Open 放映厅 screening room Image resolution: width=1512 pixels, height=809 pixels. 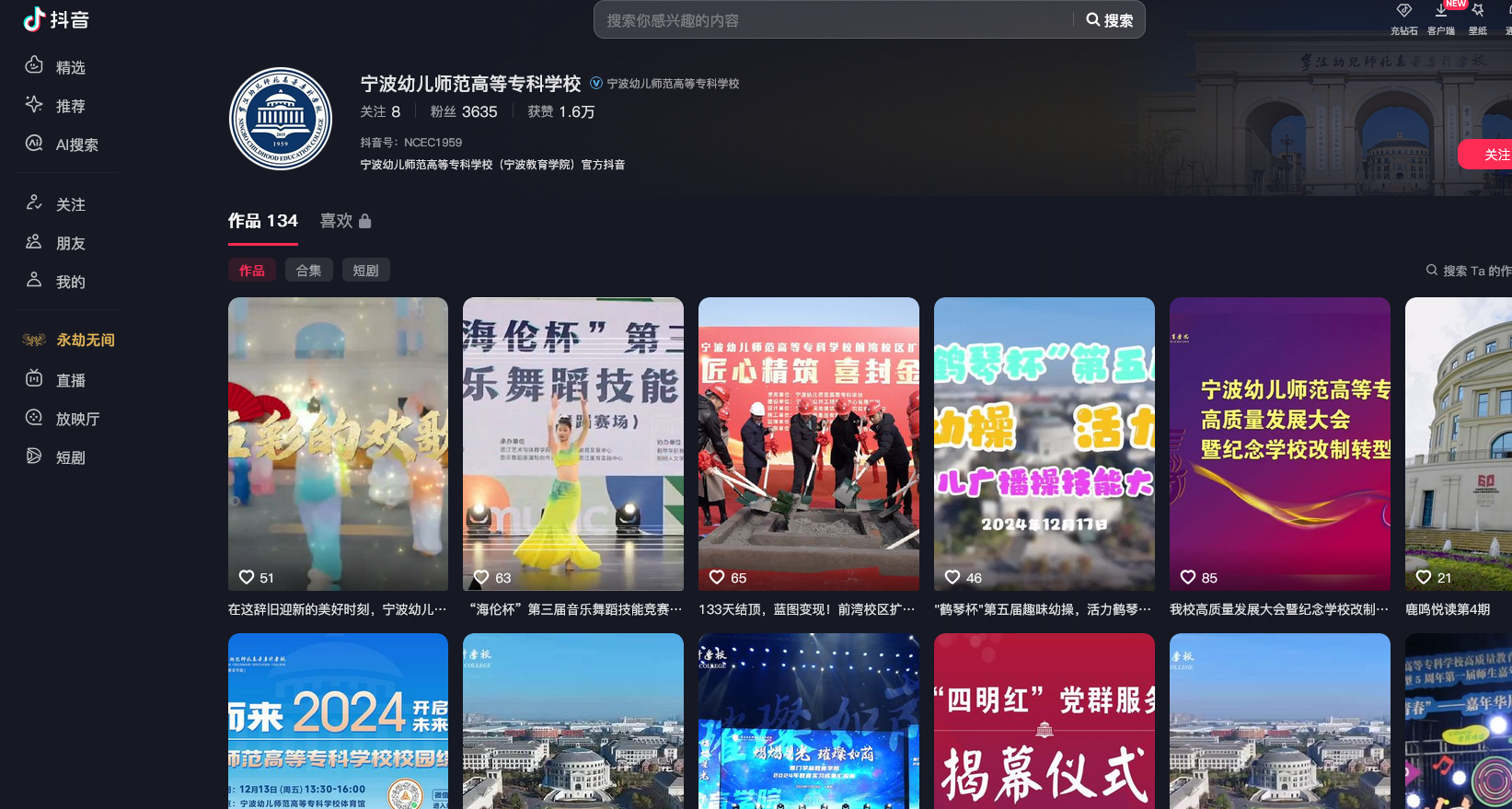click(x=77, y=419)
